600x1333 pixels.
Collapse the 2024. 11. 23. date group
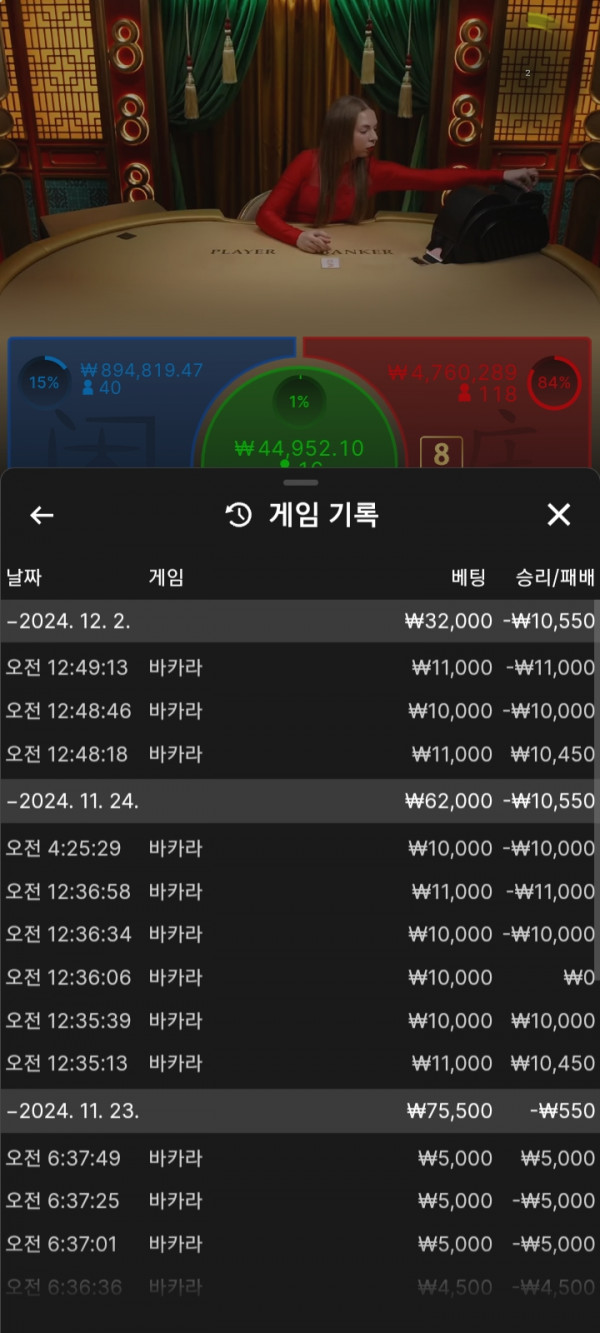(x=300, y=1111)
